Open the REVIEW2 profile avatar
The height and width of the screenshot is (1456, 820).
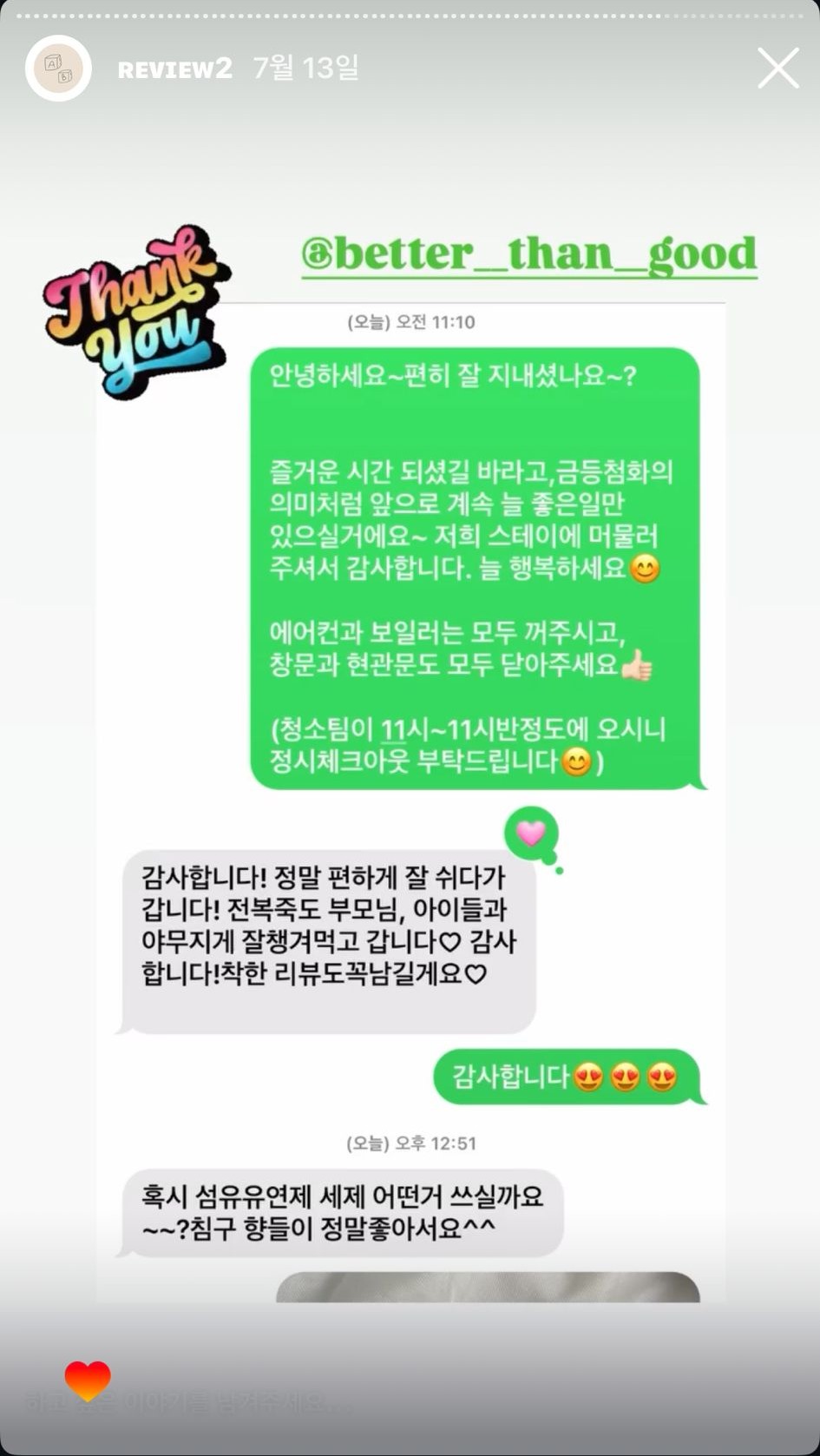(x=58, y=69)
